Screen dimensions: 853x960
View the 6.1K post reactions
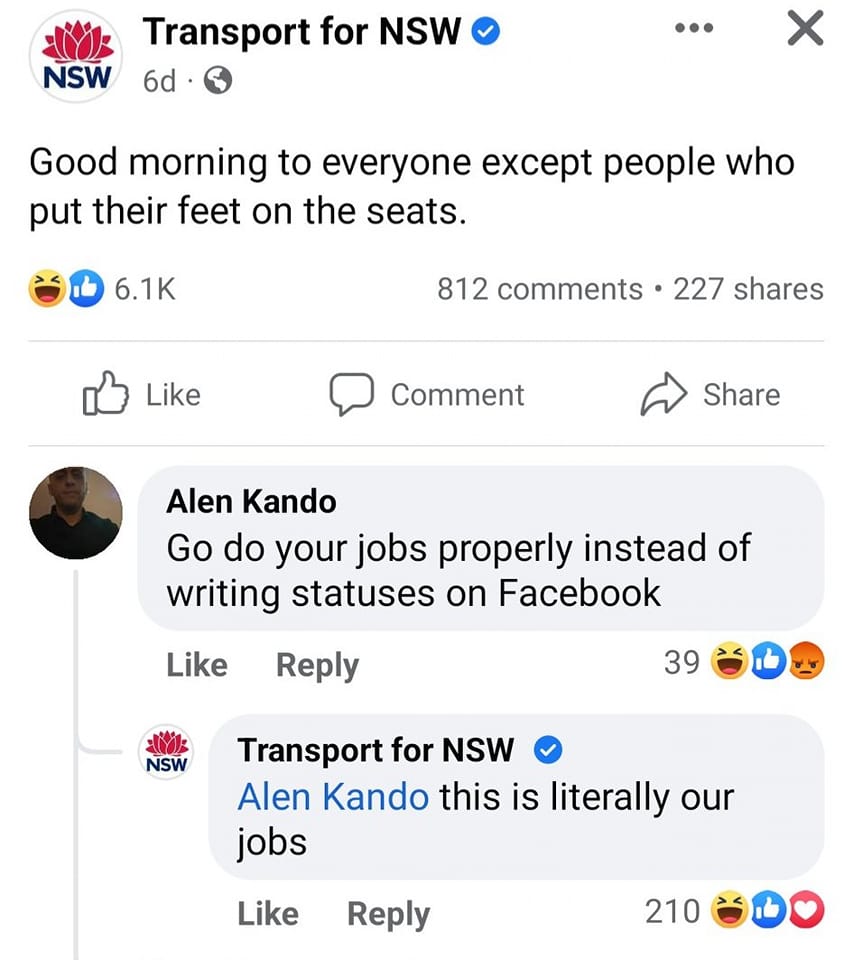tap(104, 289)
